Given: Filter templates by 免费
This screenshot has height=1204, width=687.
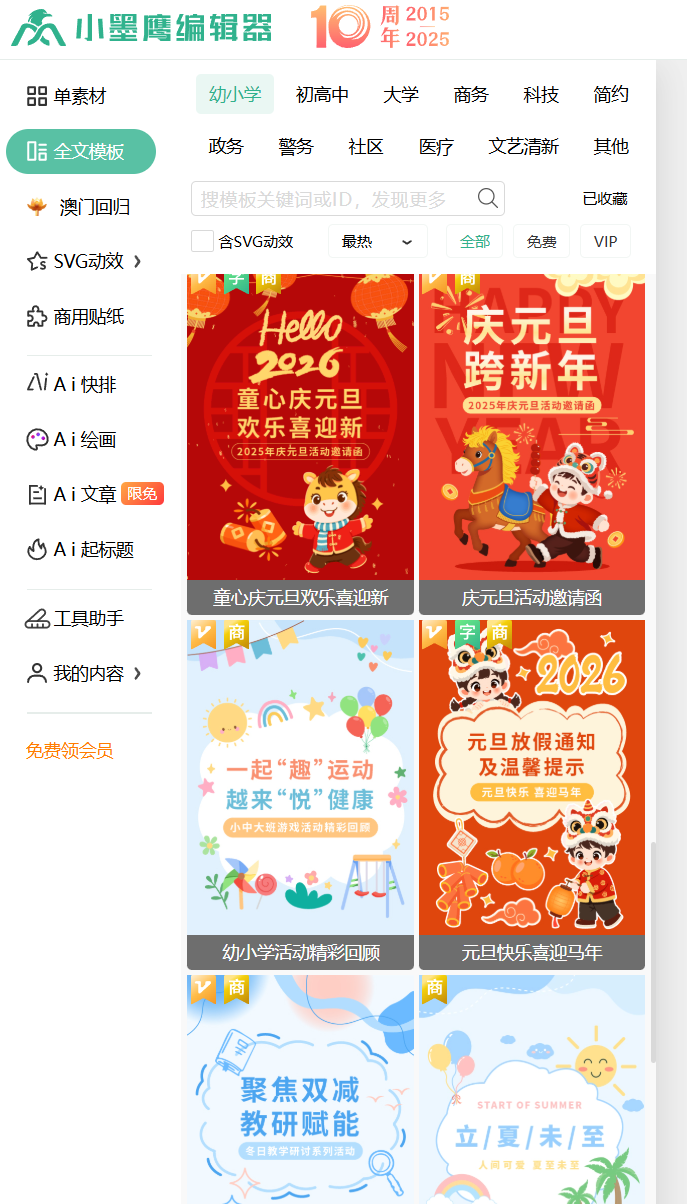Looking at the screenshot, I should (541, 241).
